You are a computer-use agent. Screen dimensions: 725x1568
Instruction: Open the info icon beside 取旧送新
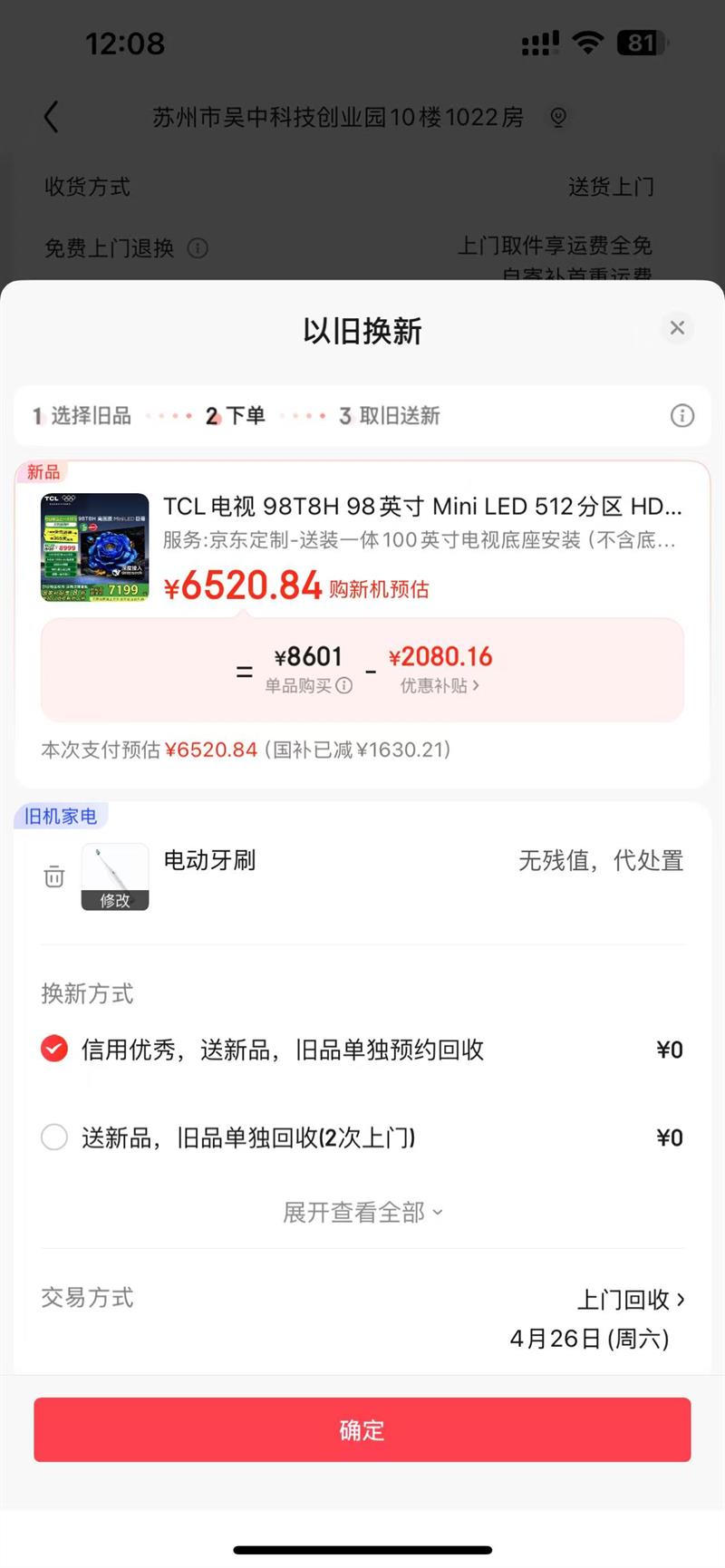pyautogui.click(x=681, y=416)
